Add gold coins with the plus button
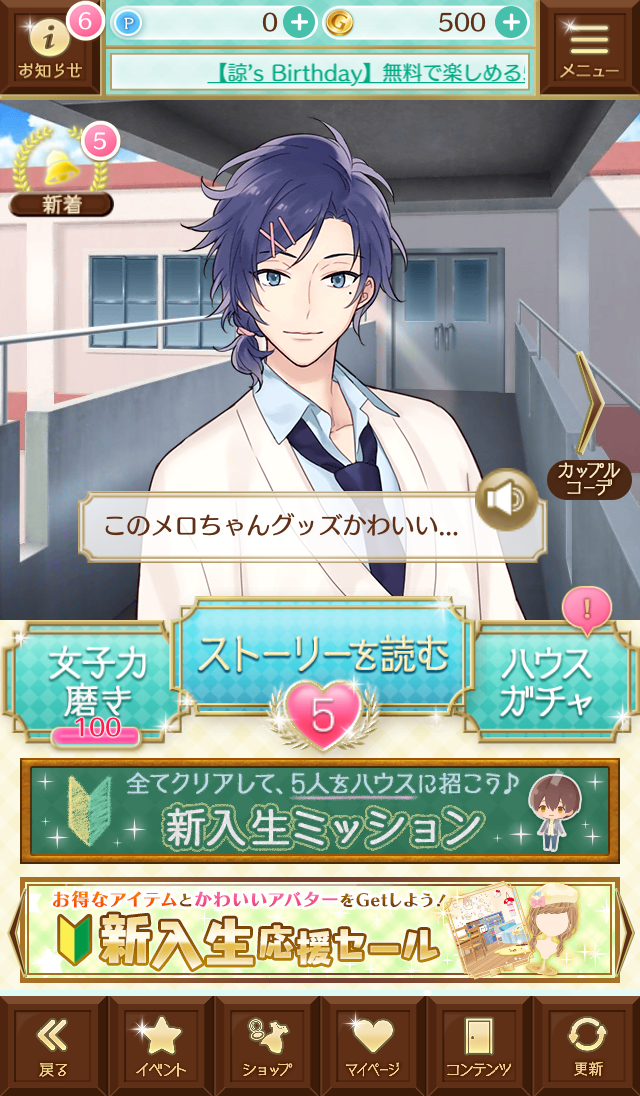The image size is (640, 1096). tap(511, 22)
